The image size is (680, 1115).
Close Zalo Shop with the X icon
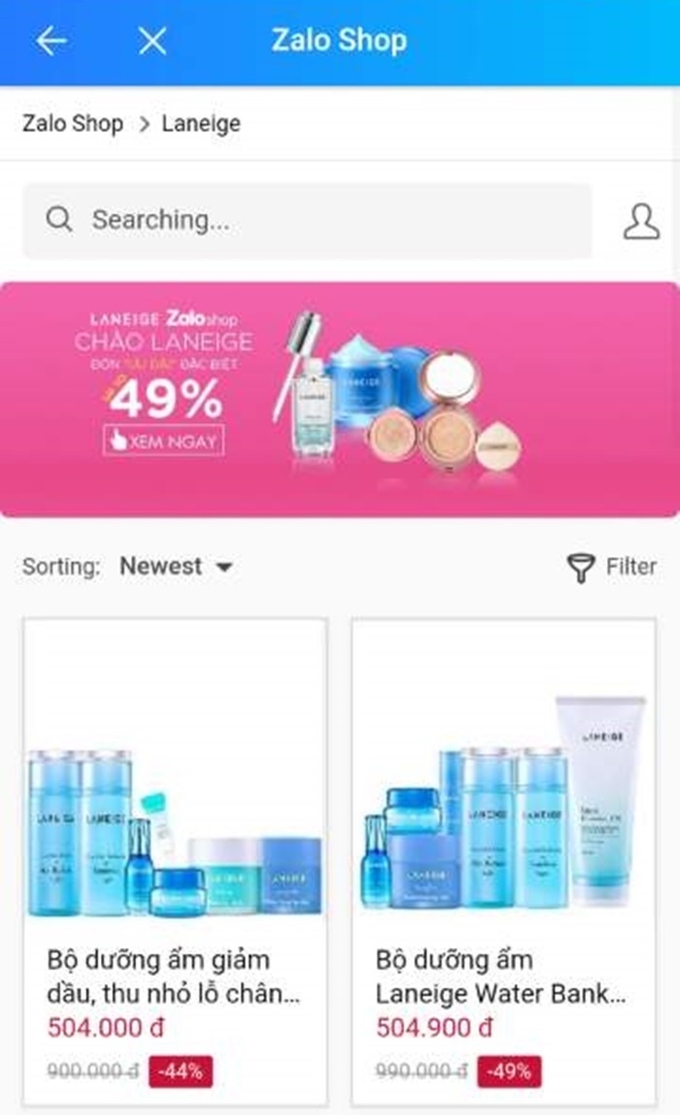click(x=152, y=41)
